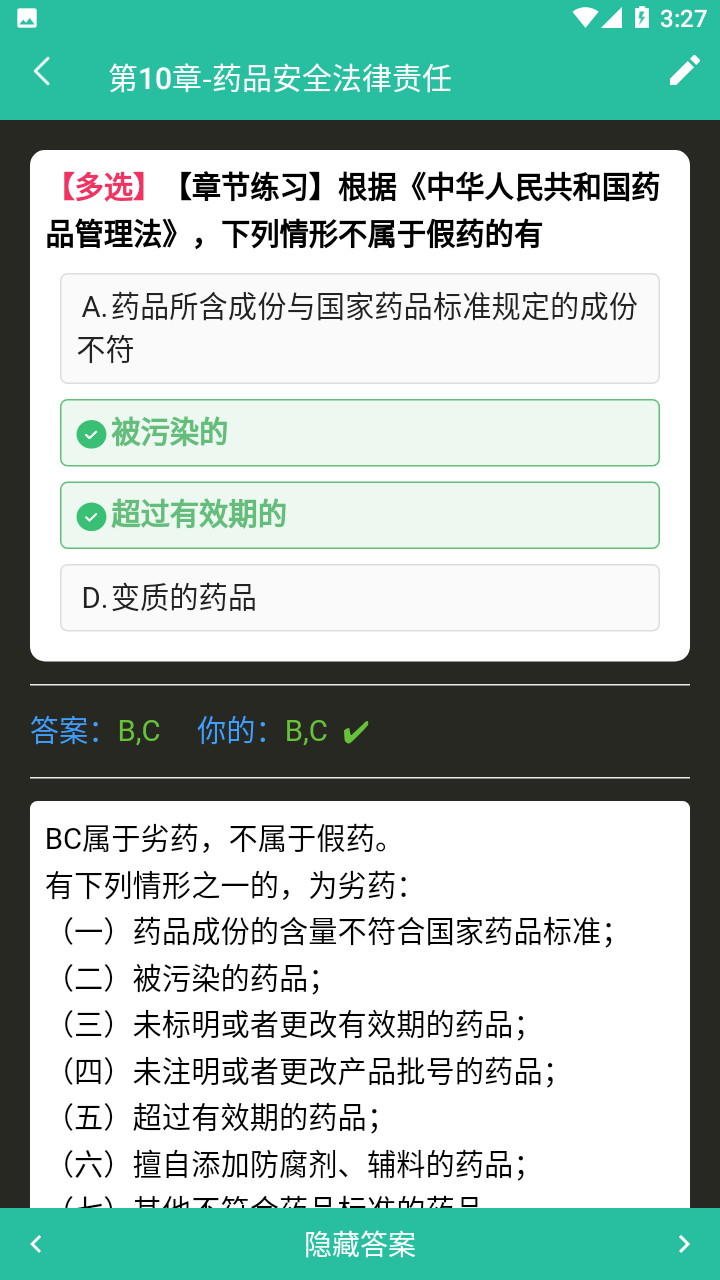Advance to next question via bottom-right arrow
This screenshot has height=1280, width=720.
pyautogui.click(x=684, y=1244)
